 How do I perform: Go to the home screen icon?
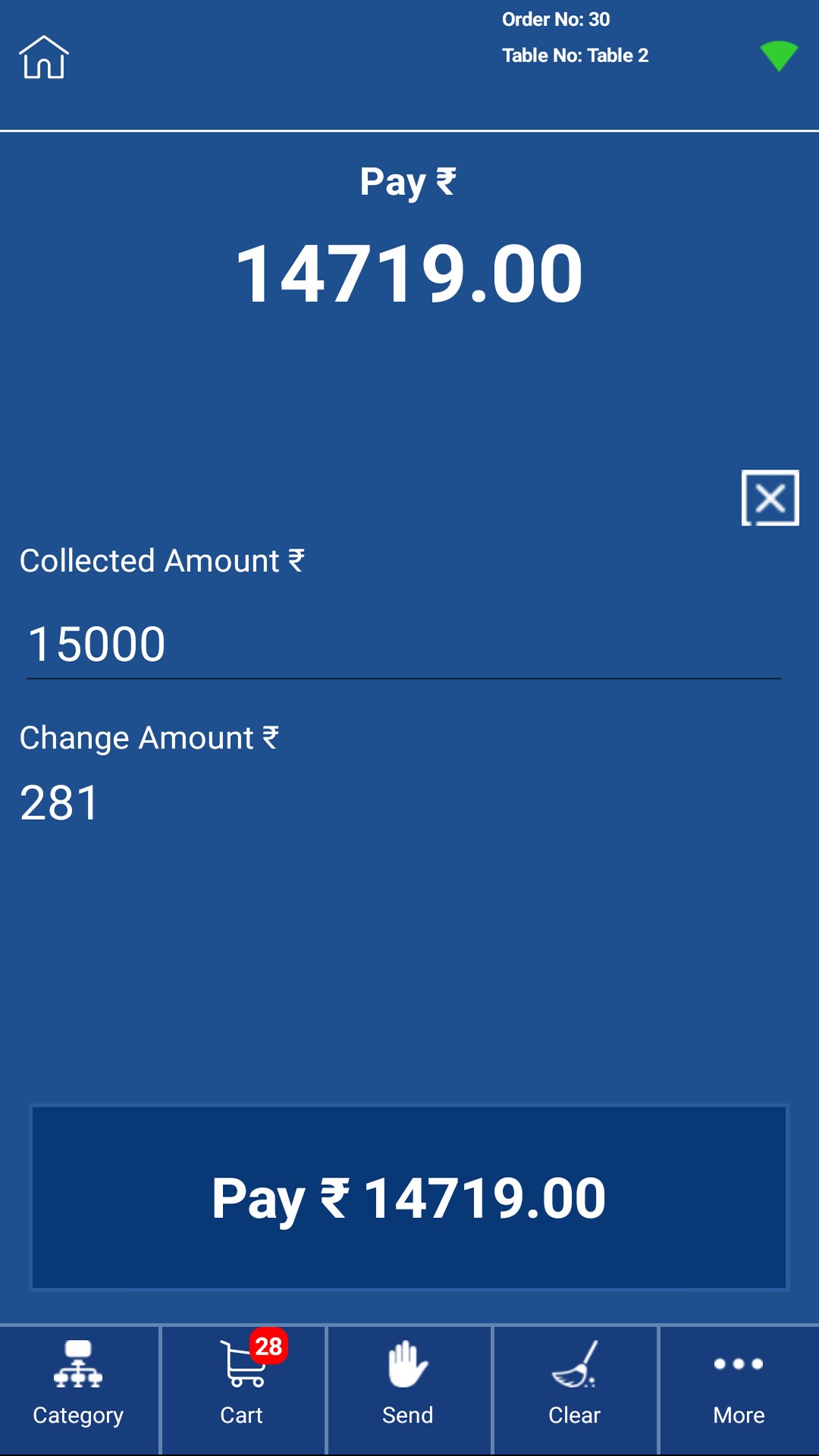pos(44,58)
